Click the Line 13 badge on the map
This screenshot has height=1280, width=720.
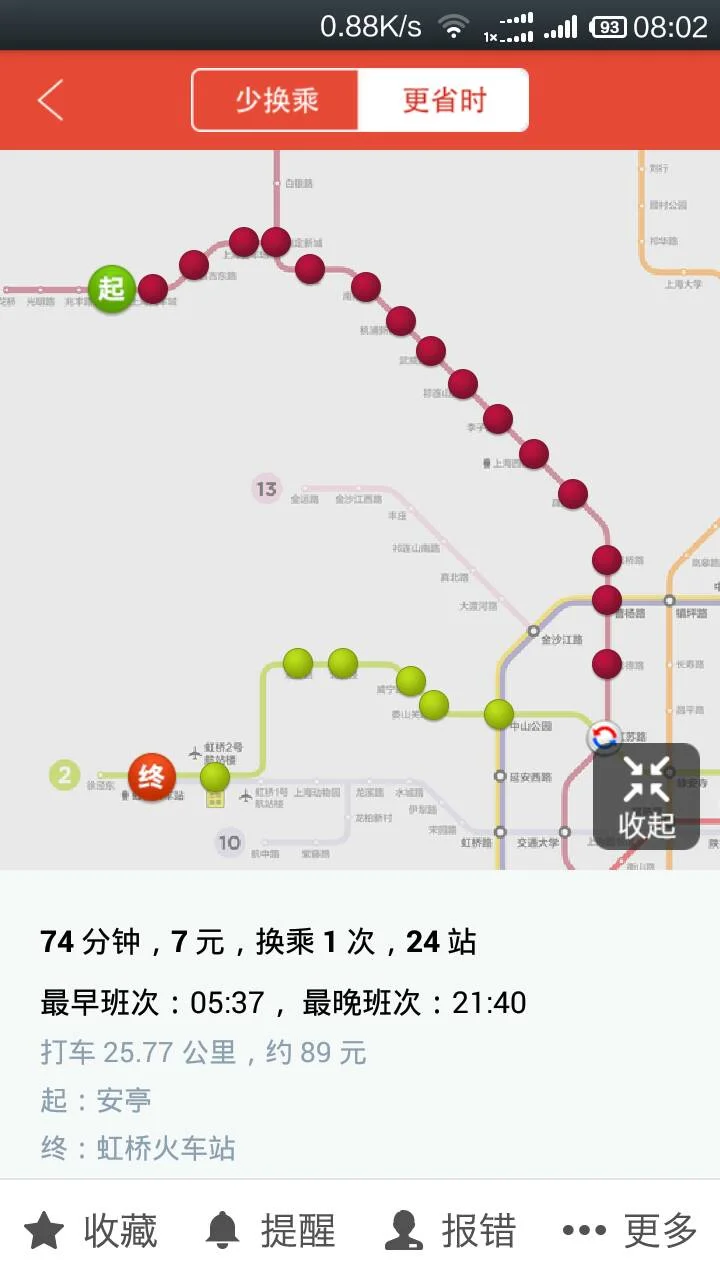pos(266,489)
